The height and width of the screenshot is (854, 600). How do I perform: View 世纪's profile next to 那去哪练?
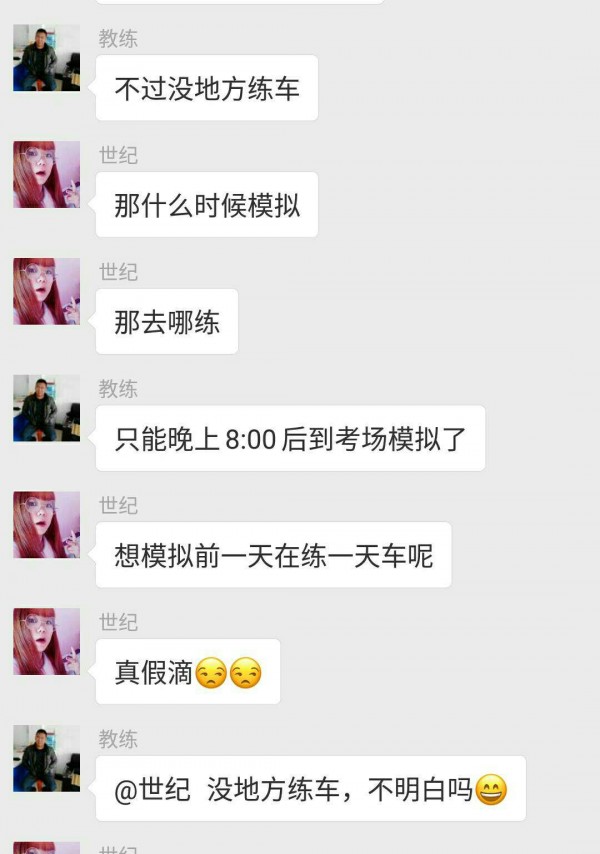click(46, 292)
